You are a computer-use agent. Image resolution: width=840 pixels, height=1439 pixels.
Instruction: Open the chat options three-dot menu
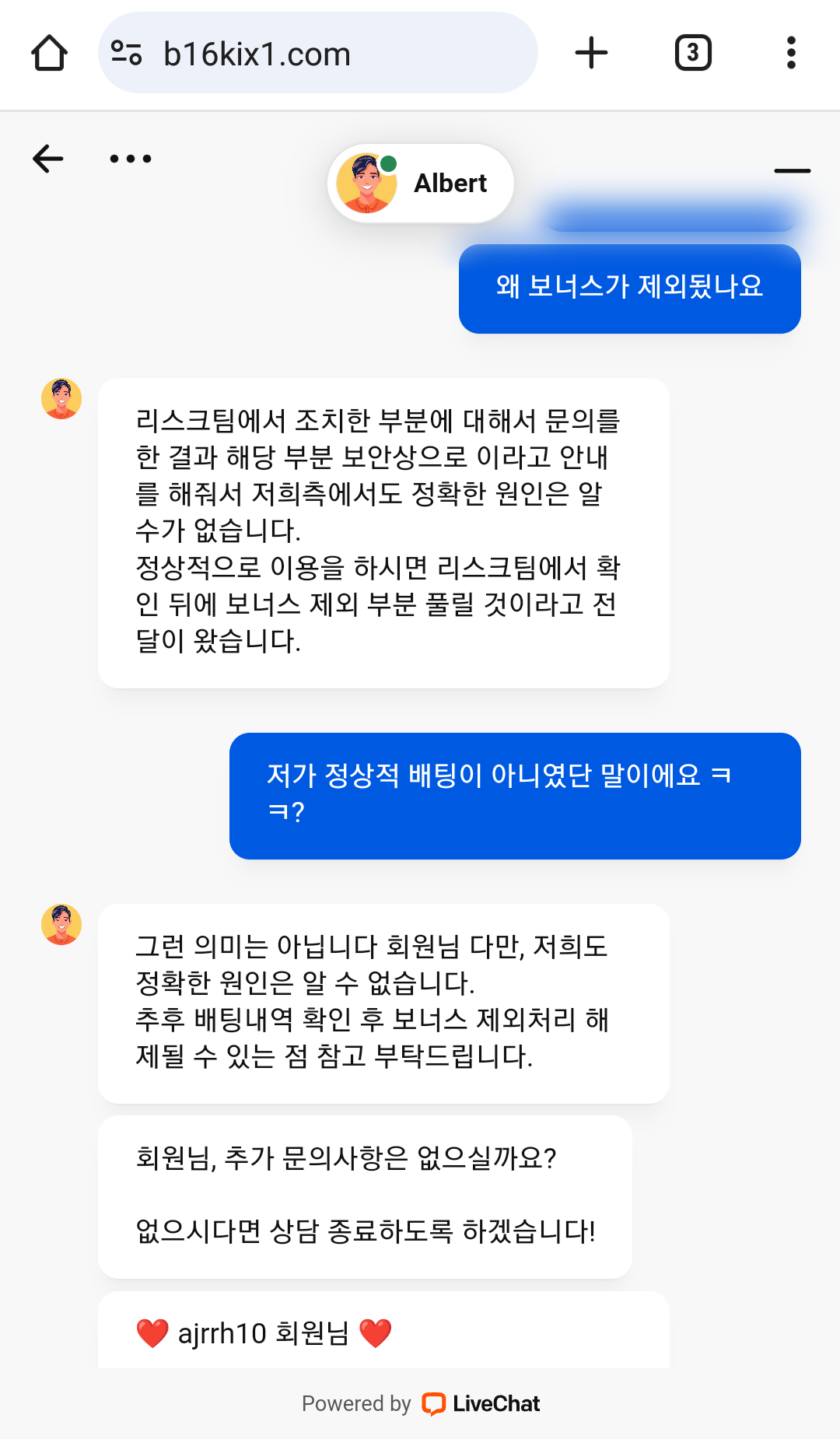tap(131, 159)
